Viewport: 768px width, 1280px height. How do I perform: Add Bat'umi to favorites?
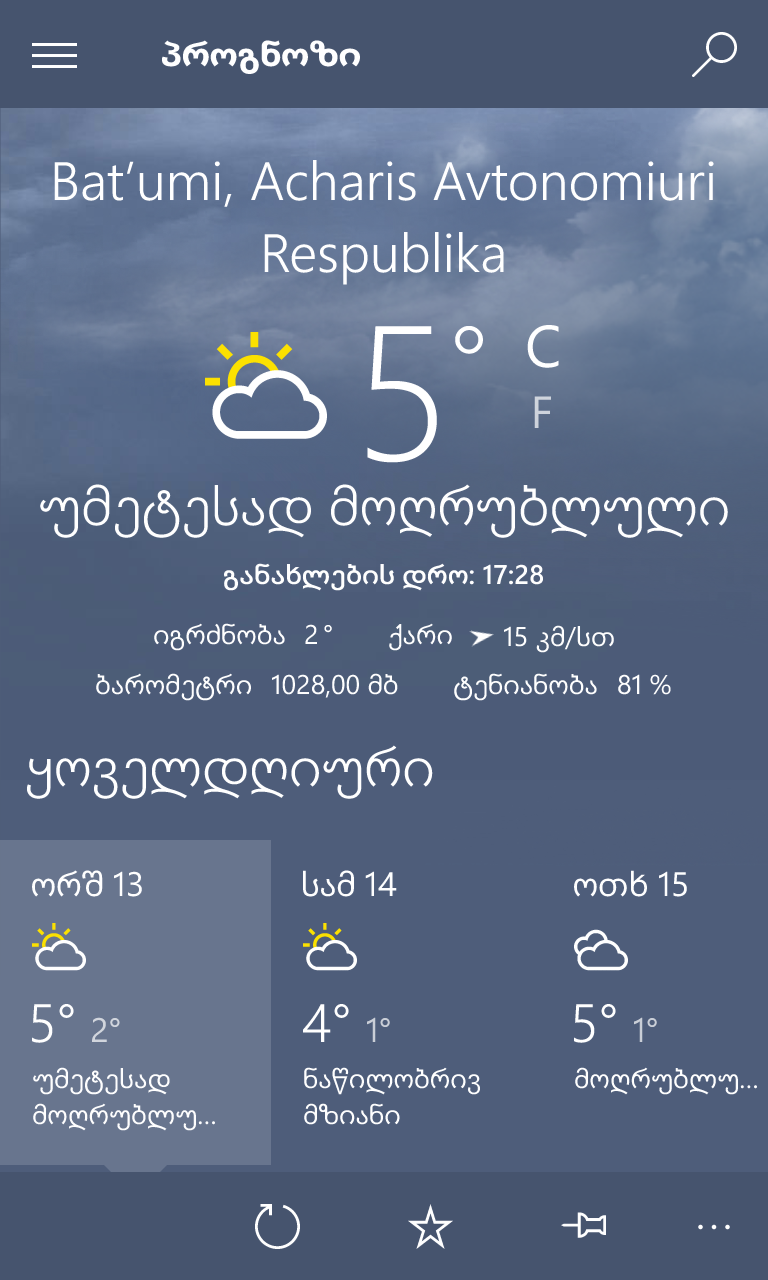[431, 1227]
